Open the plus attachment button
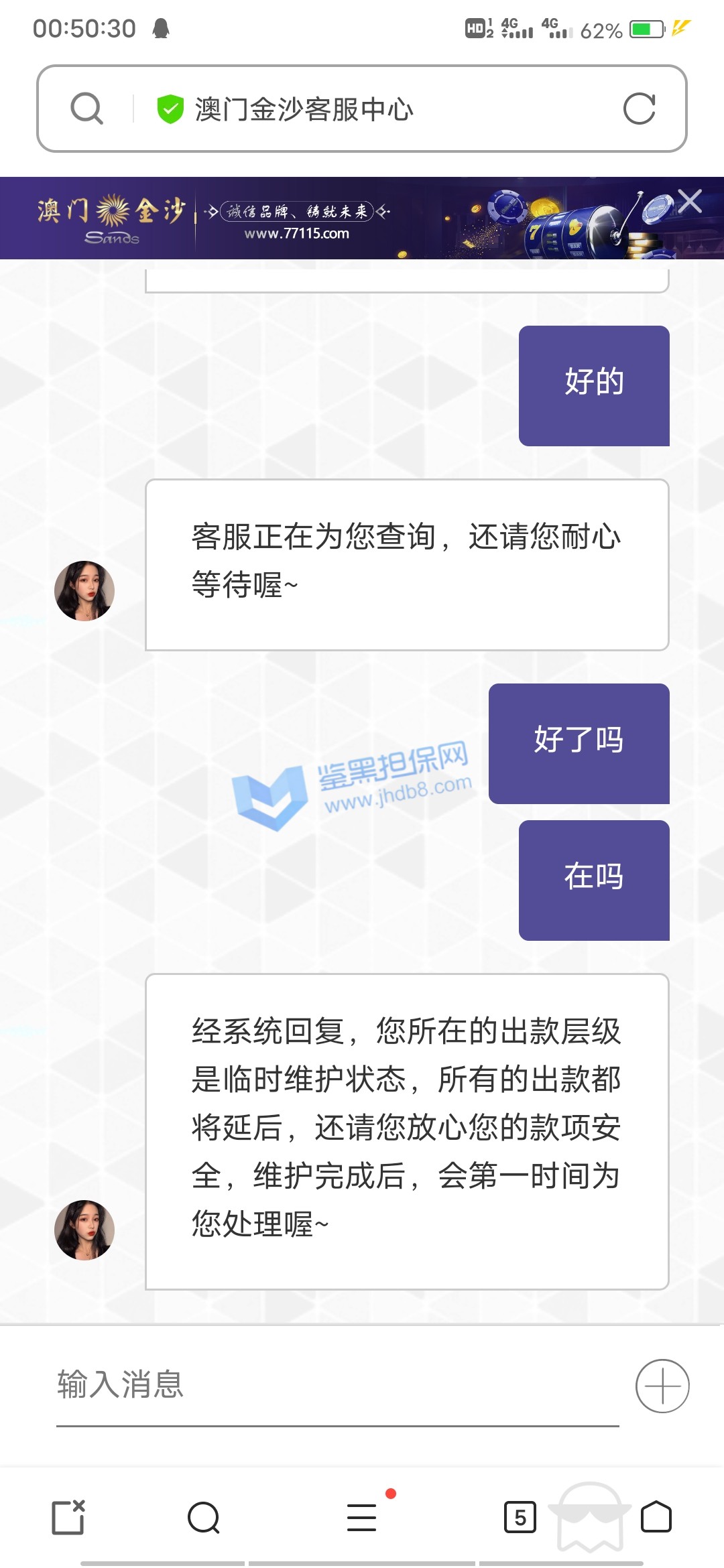 coord(662,1386)
